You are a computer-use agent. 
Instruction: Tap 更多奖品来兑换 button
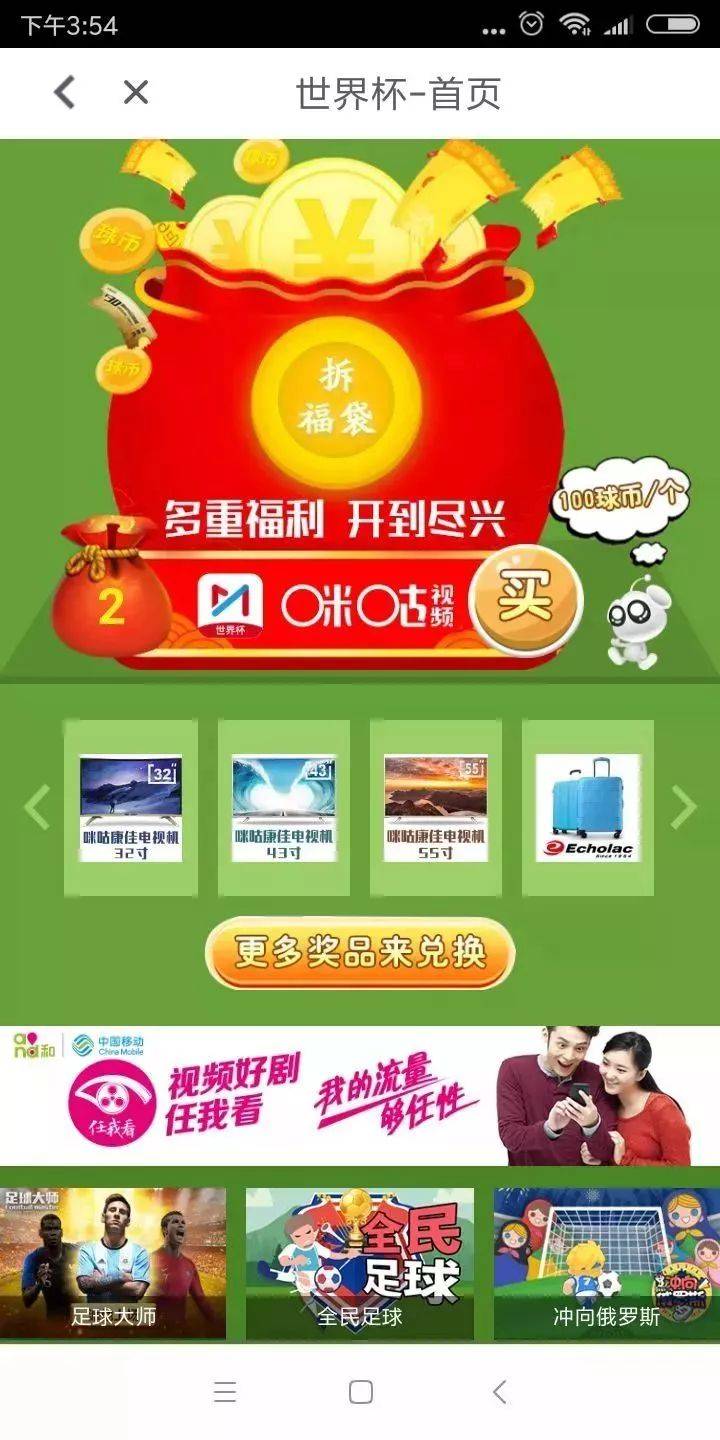point(360,952)
